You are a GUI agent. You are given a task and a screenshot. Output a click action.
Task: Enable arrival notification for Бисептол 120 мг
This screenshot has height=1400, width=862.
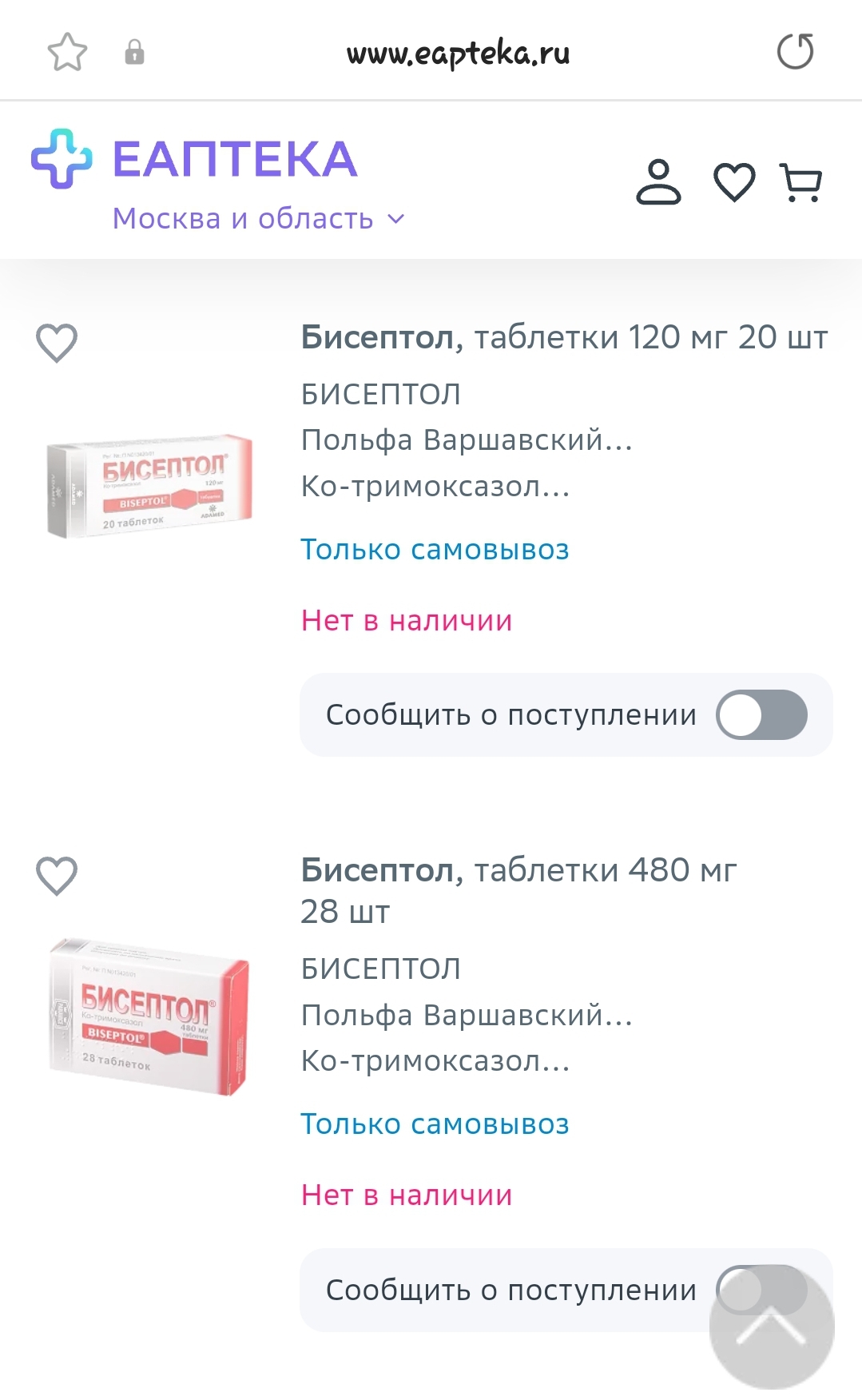pos(761,714)
